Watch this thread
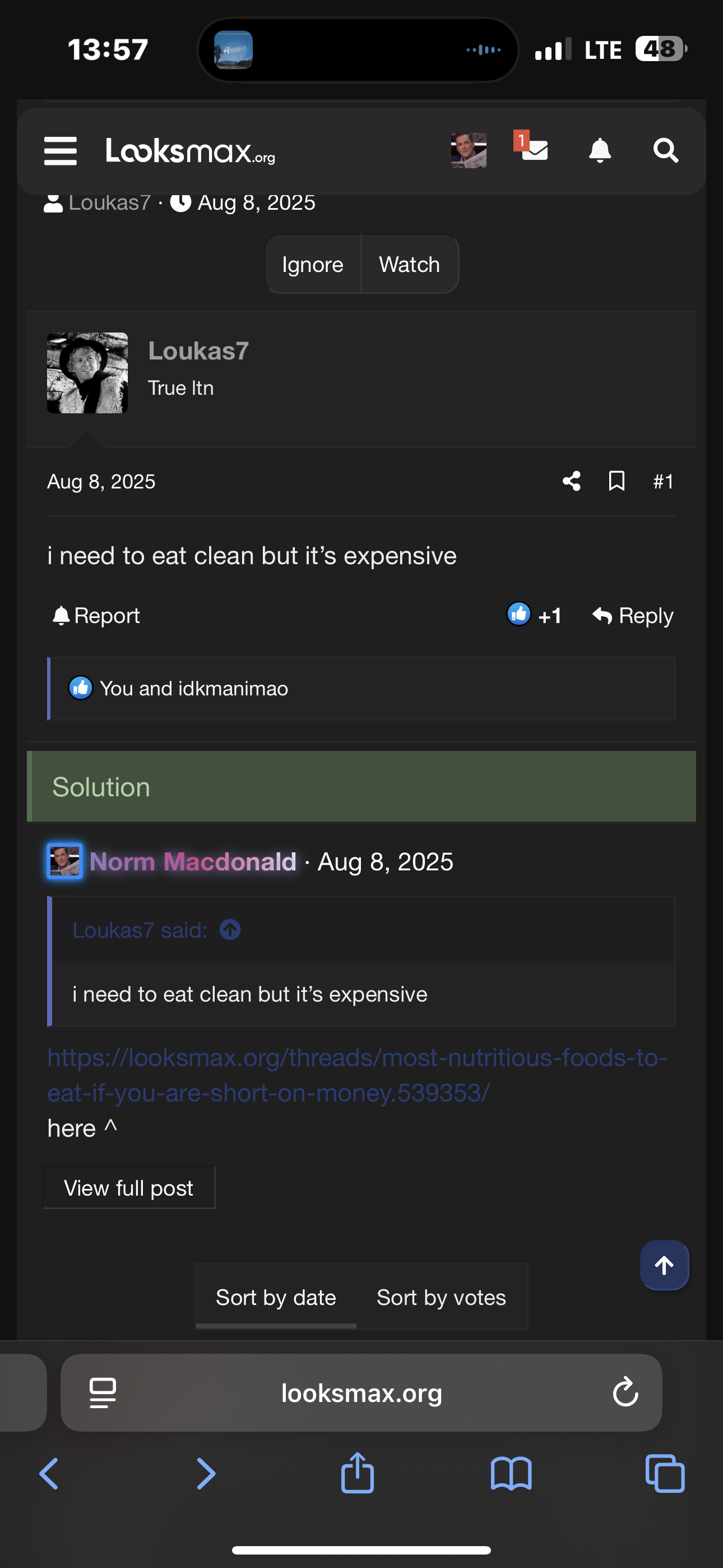This screenshot has width=723, height=1568. (x=410, y=265)
